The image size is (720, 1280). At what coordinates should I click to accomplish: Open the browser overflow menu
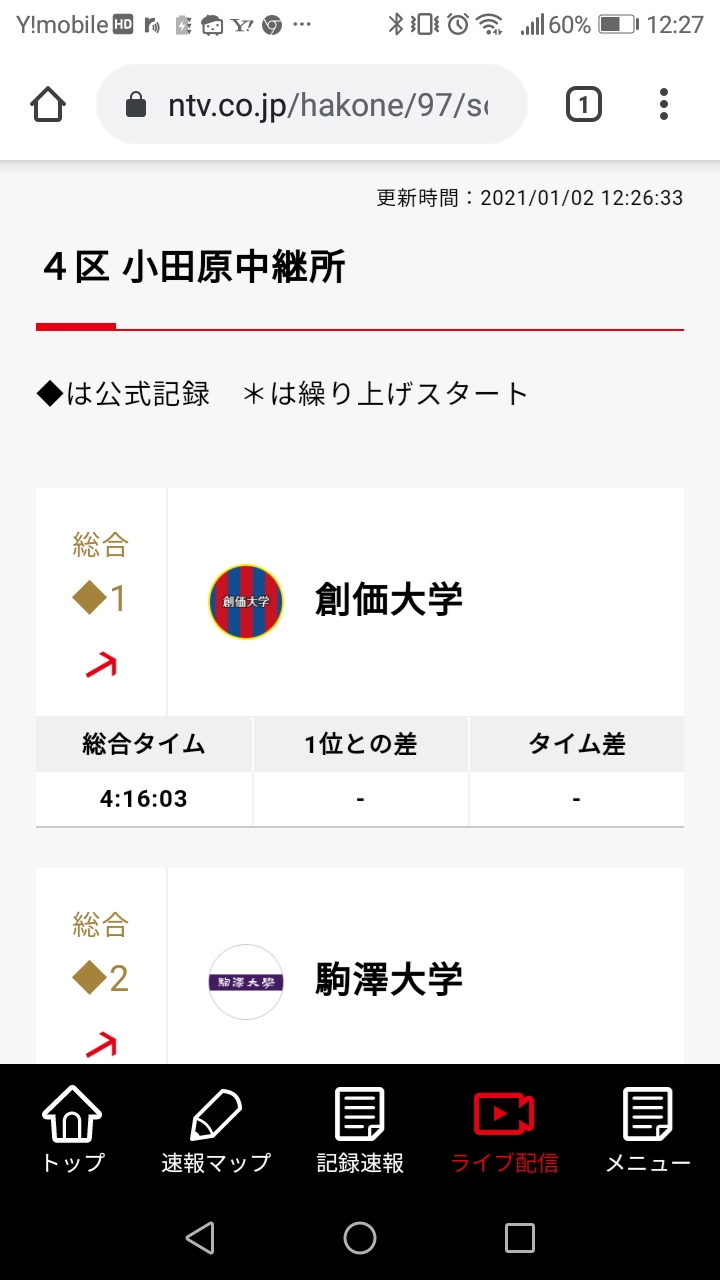tap(664, 104)
